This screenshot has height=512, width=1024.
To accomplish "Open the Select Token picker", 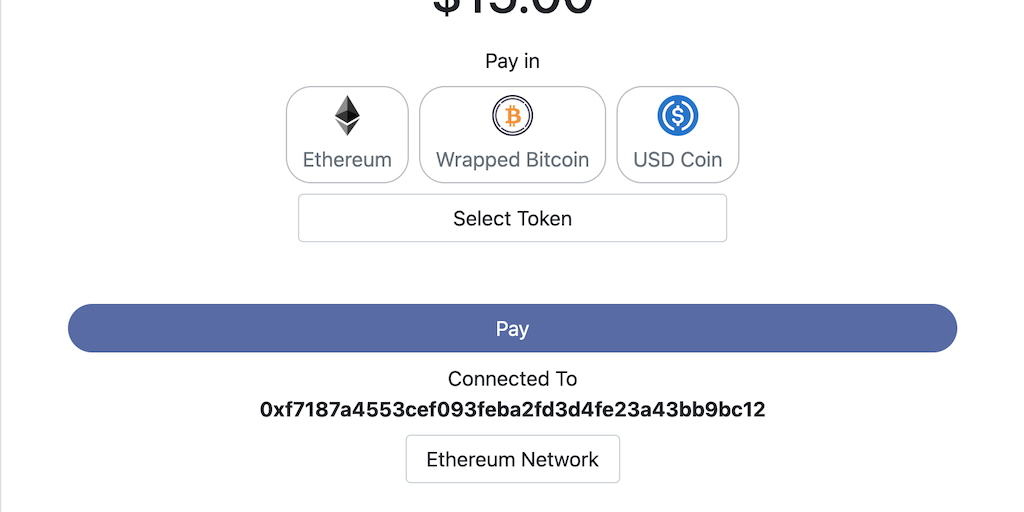I will click(x=512, y=218).
